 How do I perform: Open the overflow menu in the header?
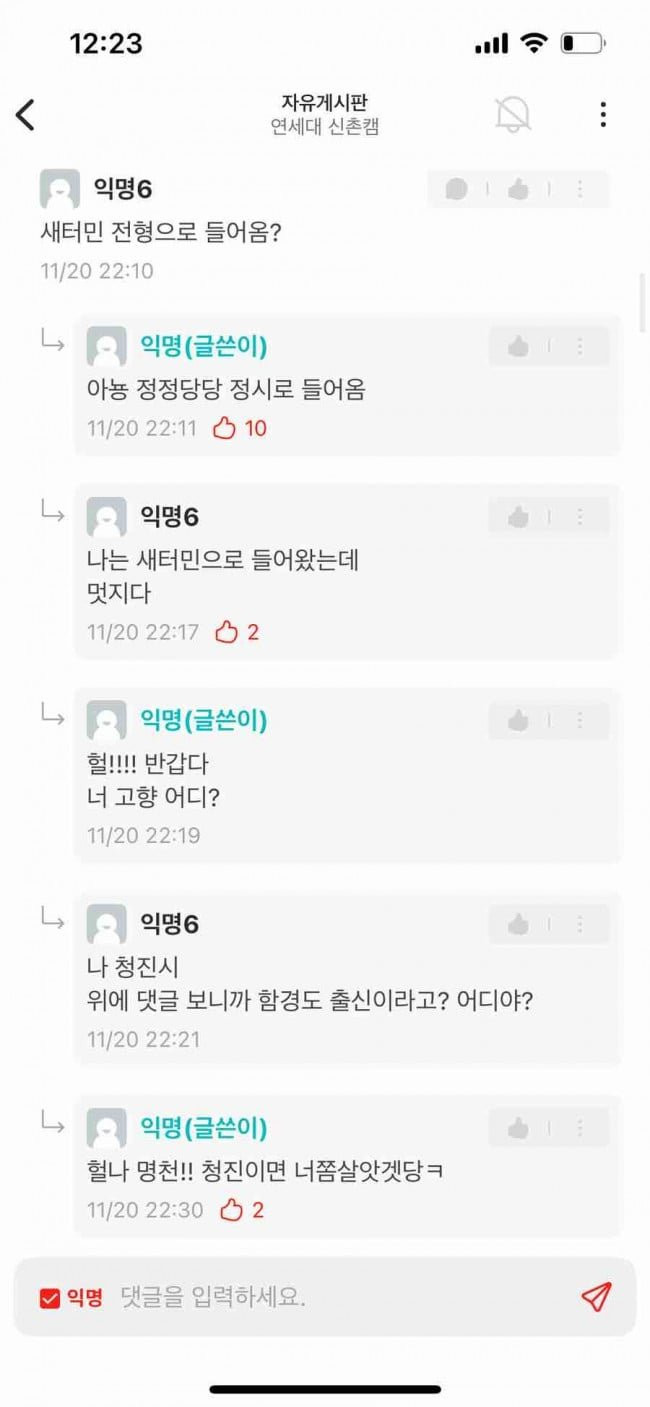(603, 115)
